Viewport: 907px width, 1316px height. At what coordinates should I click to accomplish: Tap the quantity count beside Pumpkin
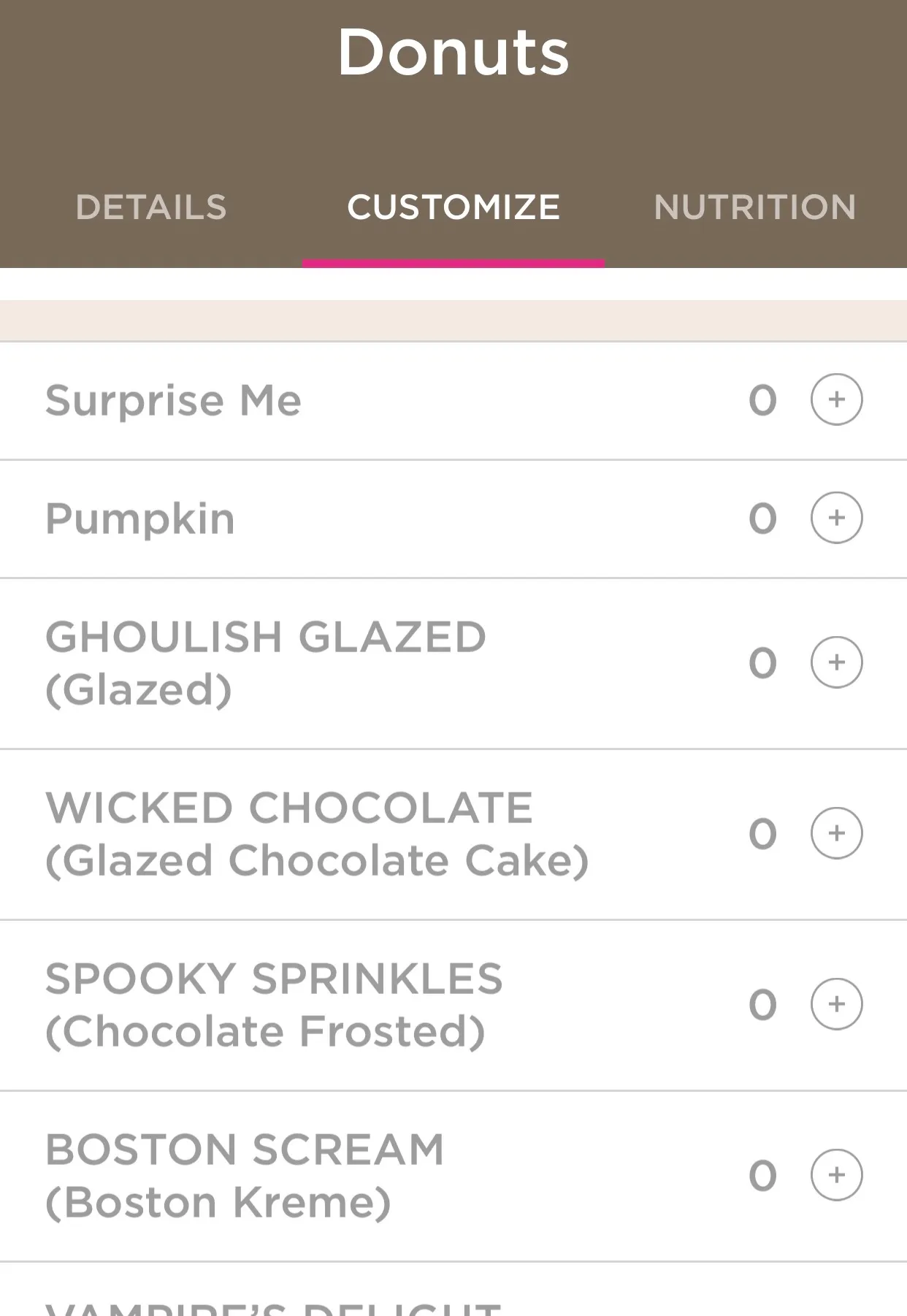(762, 518)
